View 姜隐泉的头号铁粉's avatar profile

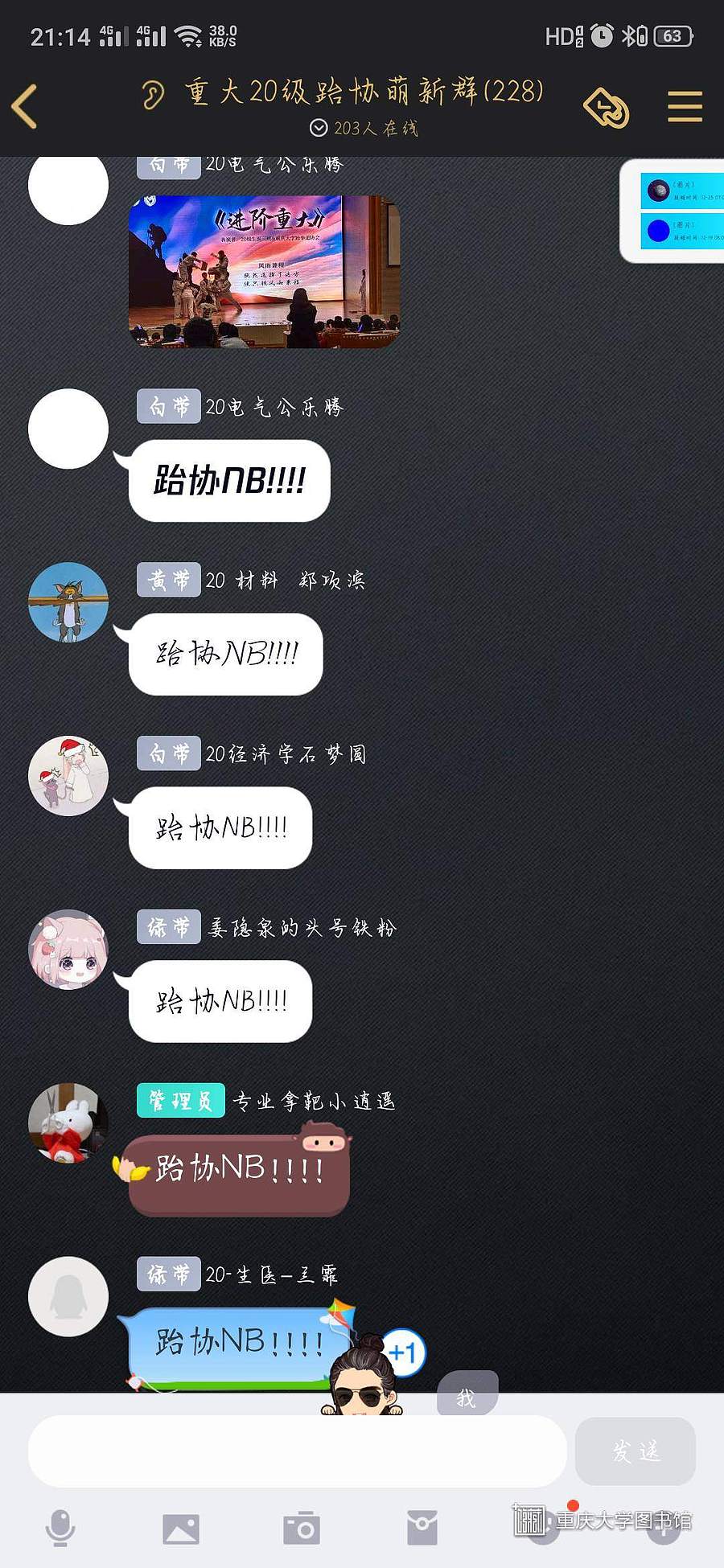point(68,950)
